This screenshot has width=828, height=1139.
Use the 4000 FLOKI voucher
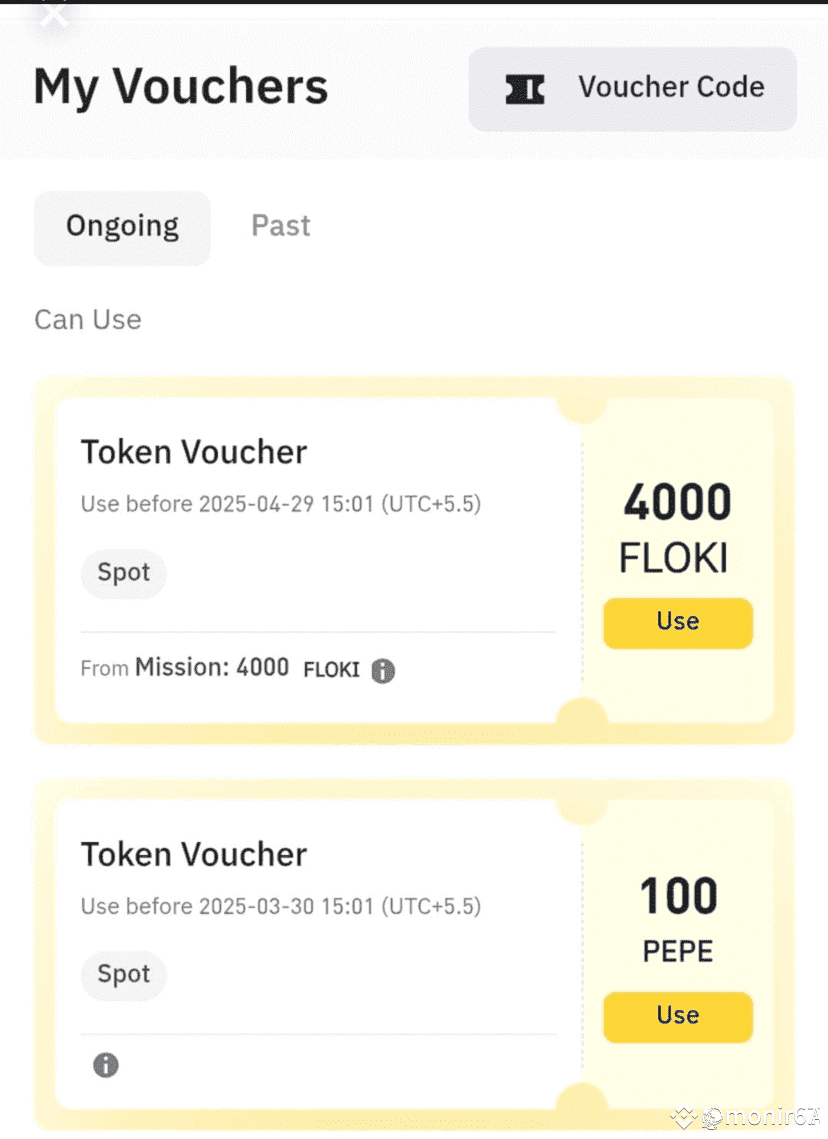677,622
